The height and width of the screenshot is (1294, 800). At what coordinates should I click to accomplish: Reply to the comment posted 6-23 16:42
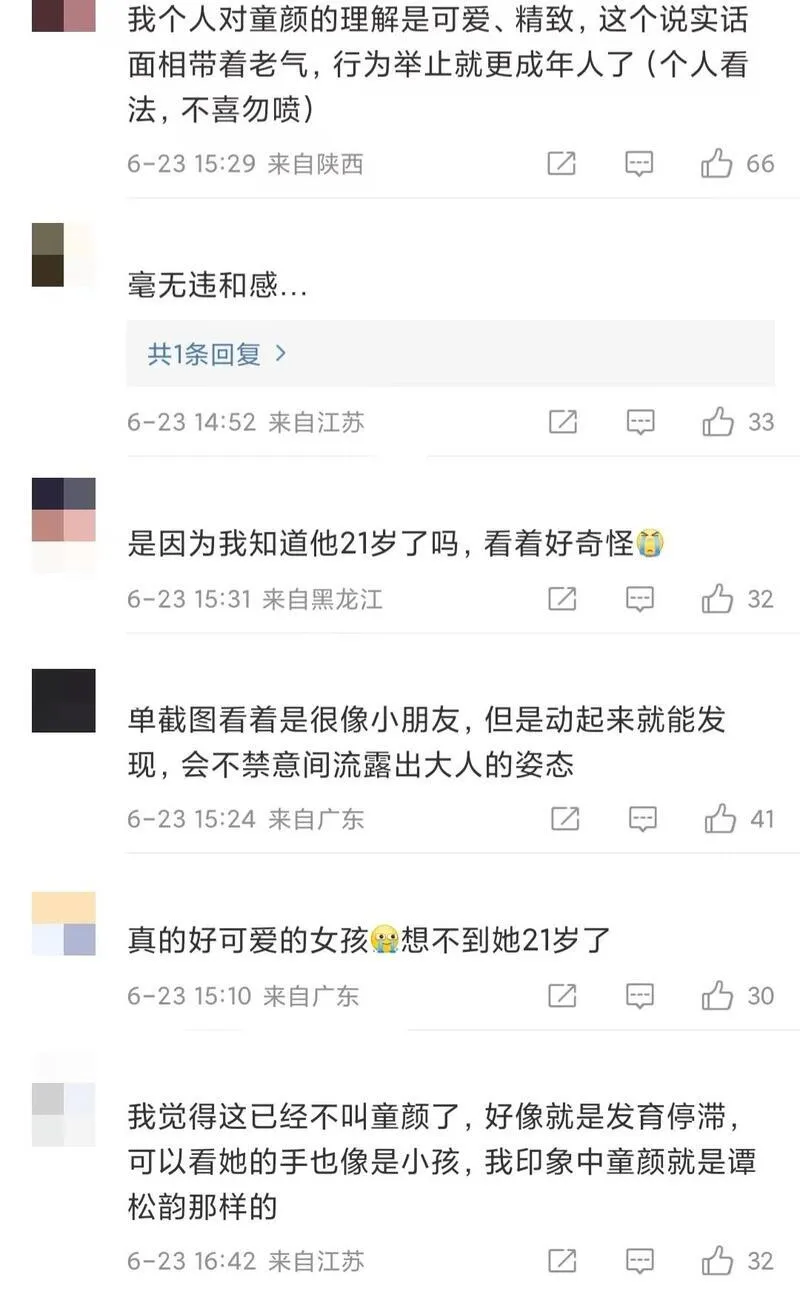click(x=640, y=1261)
